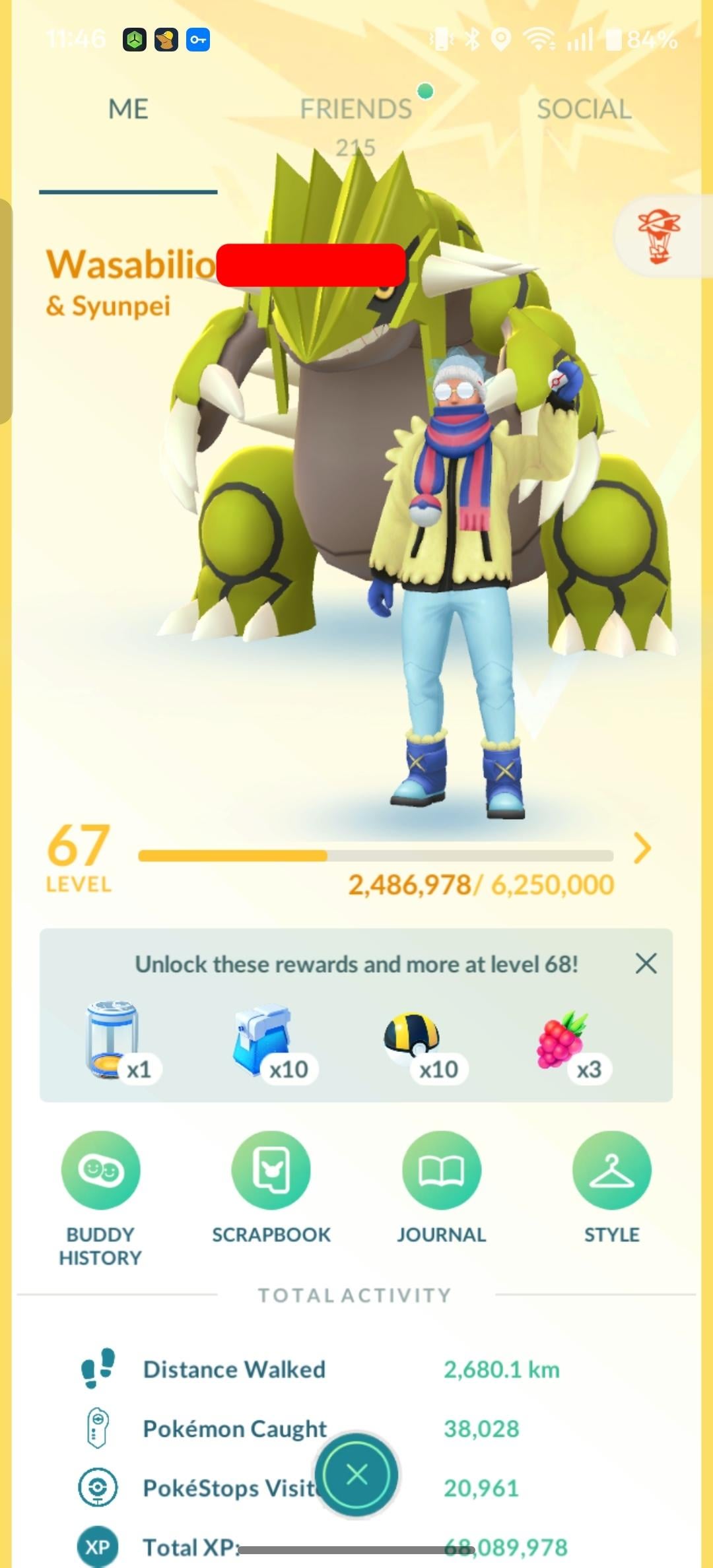Open level details via the arrow
This screenshot has height=1568, width=713.
click(642, 848)
